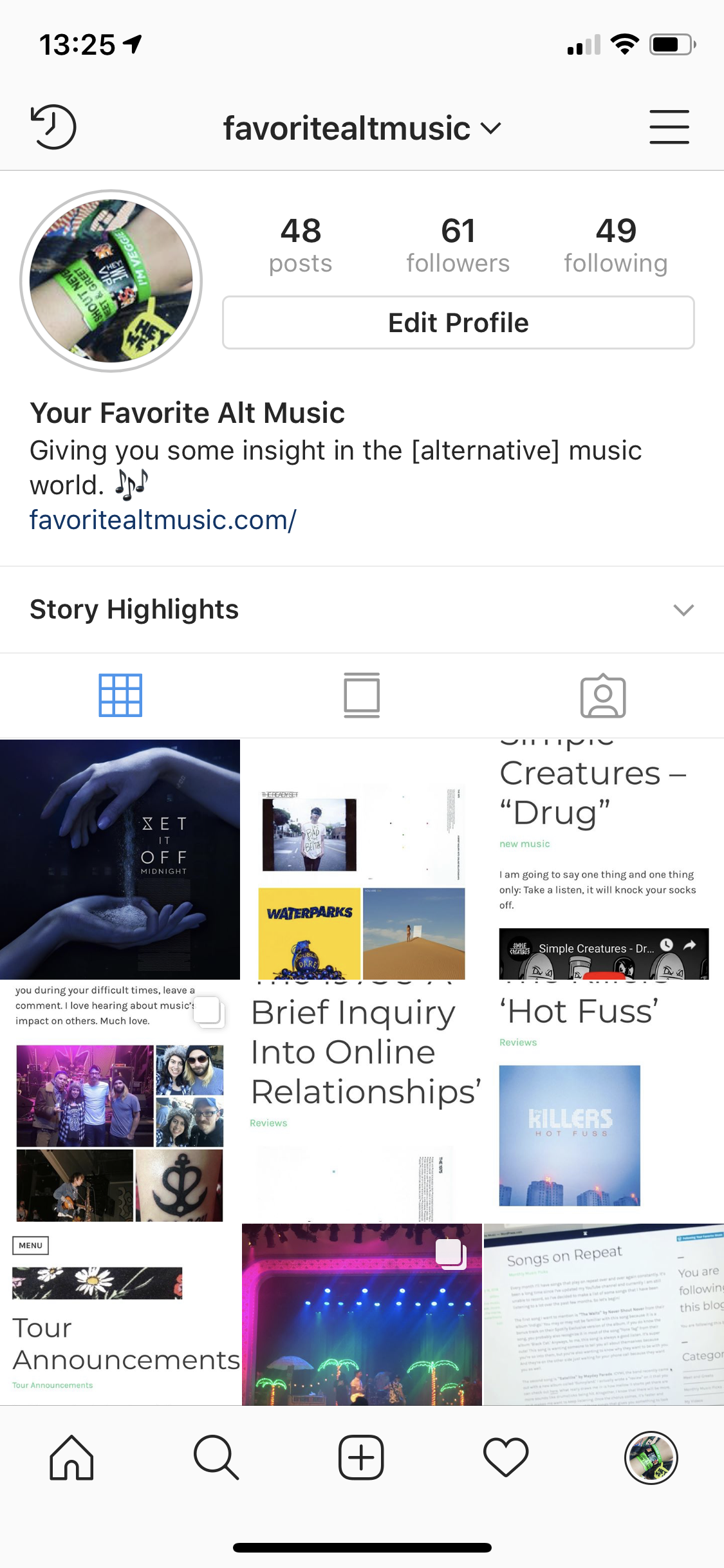Open the Set It Off Midnight post
The height and width of the screenshot is (1568, 724).
(120, 859)
